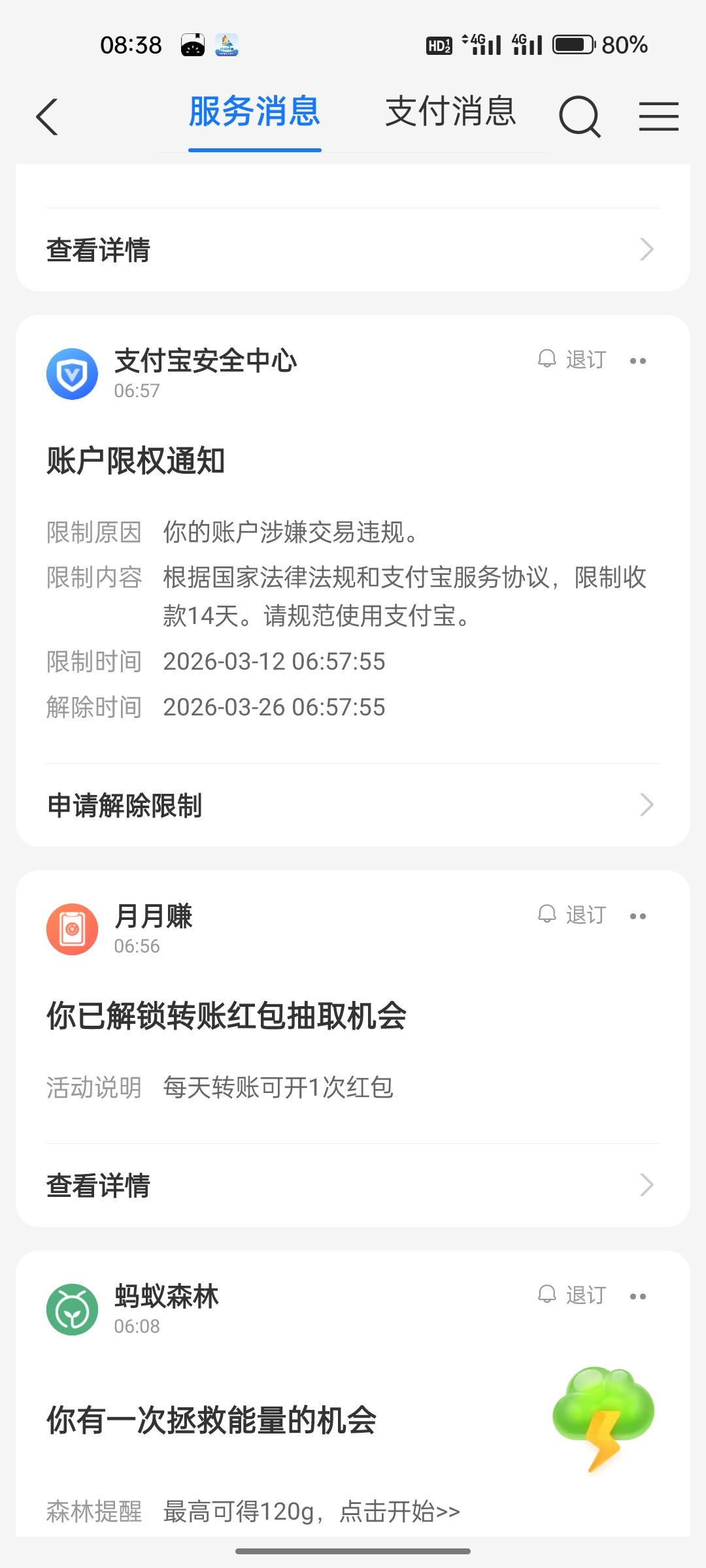Open the three-line menu icon
The height and width of the screenshot is (1568, 706).
pyautogui.click(x=658, y=117)
